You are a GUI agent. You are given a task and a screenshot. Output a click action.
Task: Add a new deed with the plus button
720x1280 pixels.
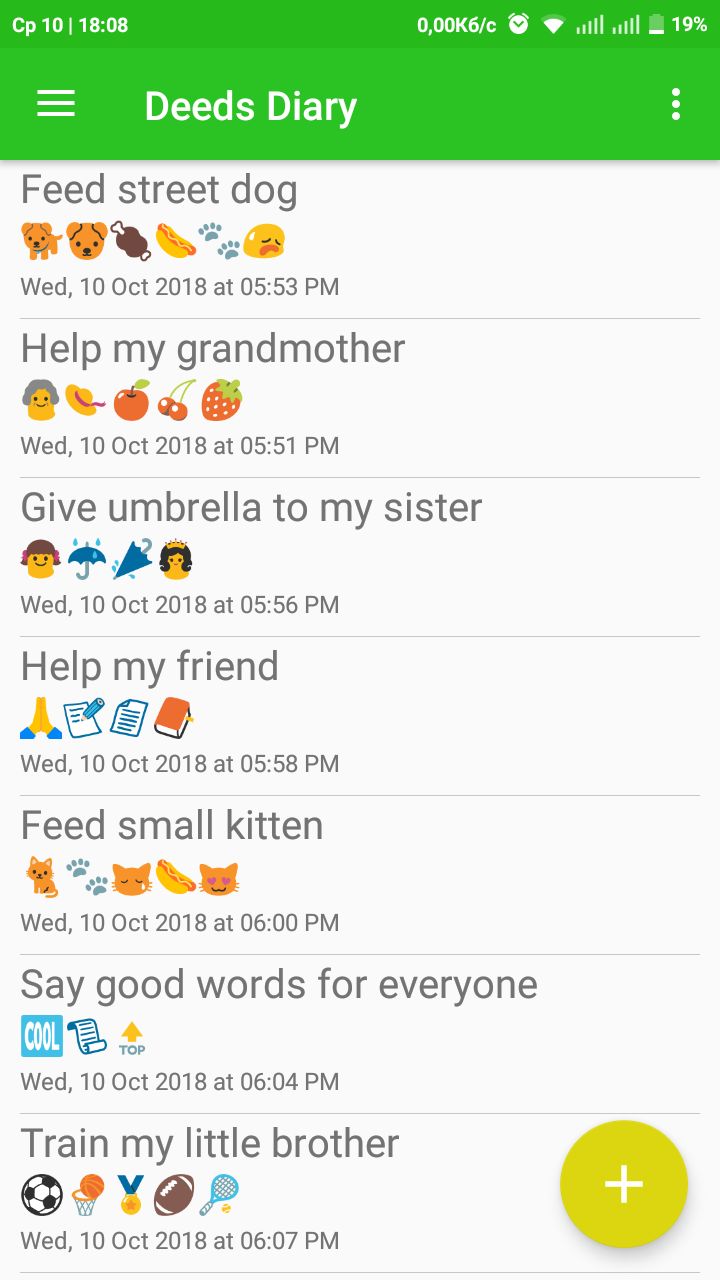pyautogui.click(x=624, y=1184)
